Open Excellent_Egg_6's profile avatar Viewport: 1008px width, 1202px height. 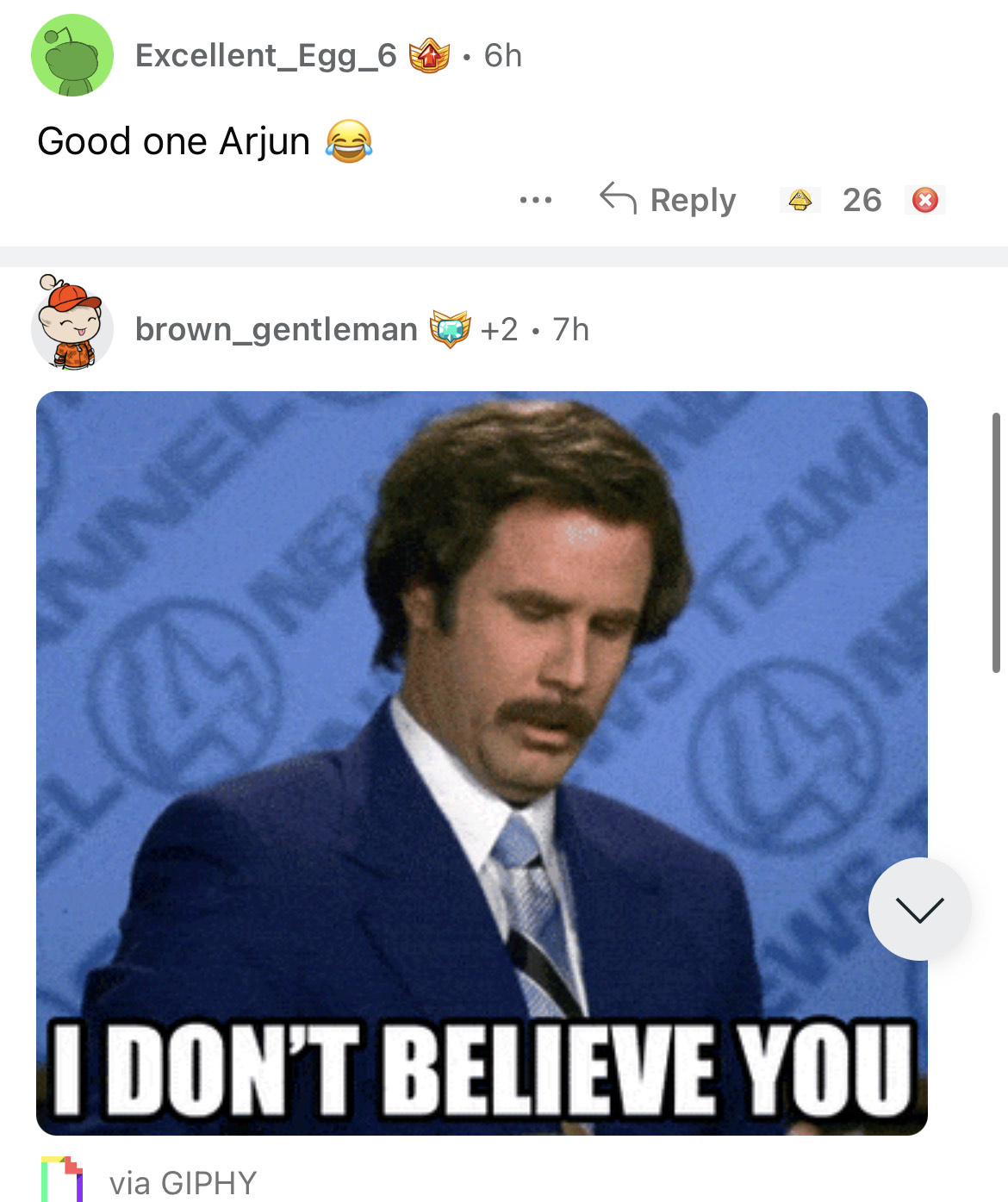pyautogui.click(x=72, y=55)
